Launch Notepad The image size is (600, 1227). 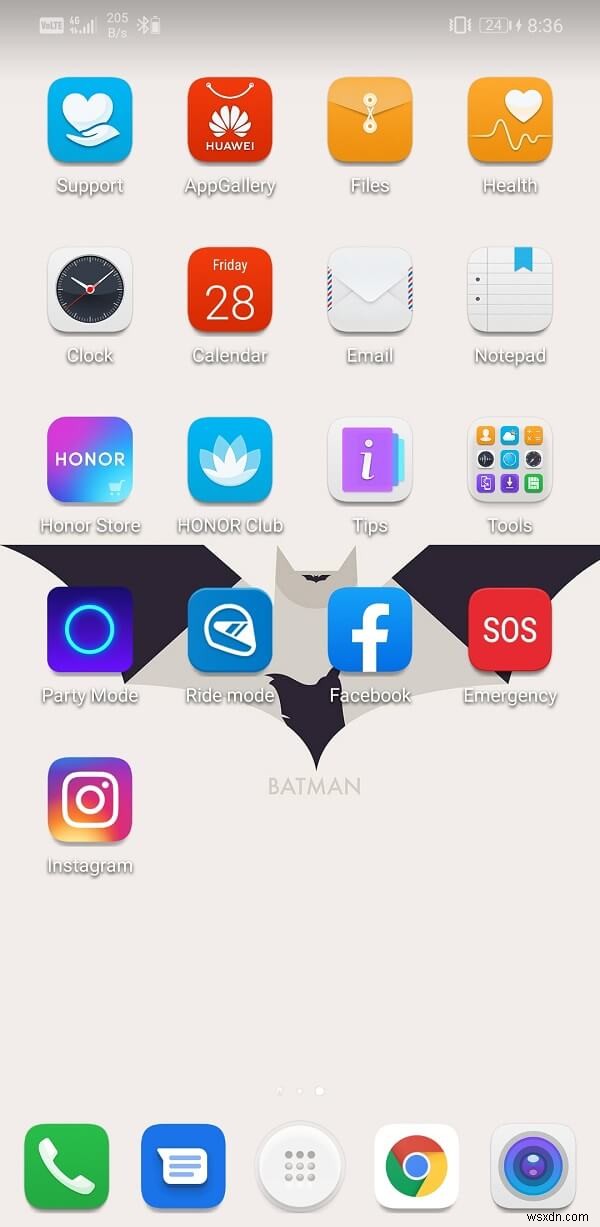click(510, 290)
